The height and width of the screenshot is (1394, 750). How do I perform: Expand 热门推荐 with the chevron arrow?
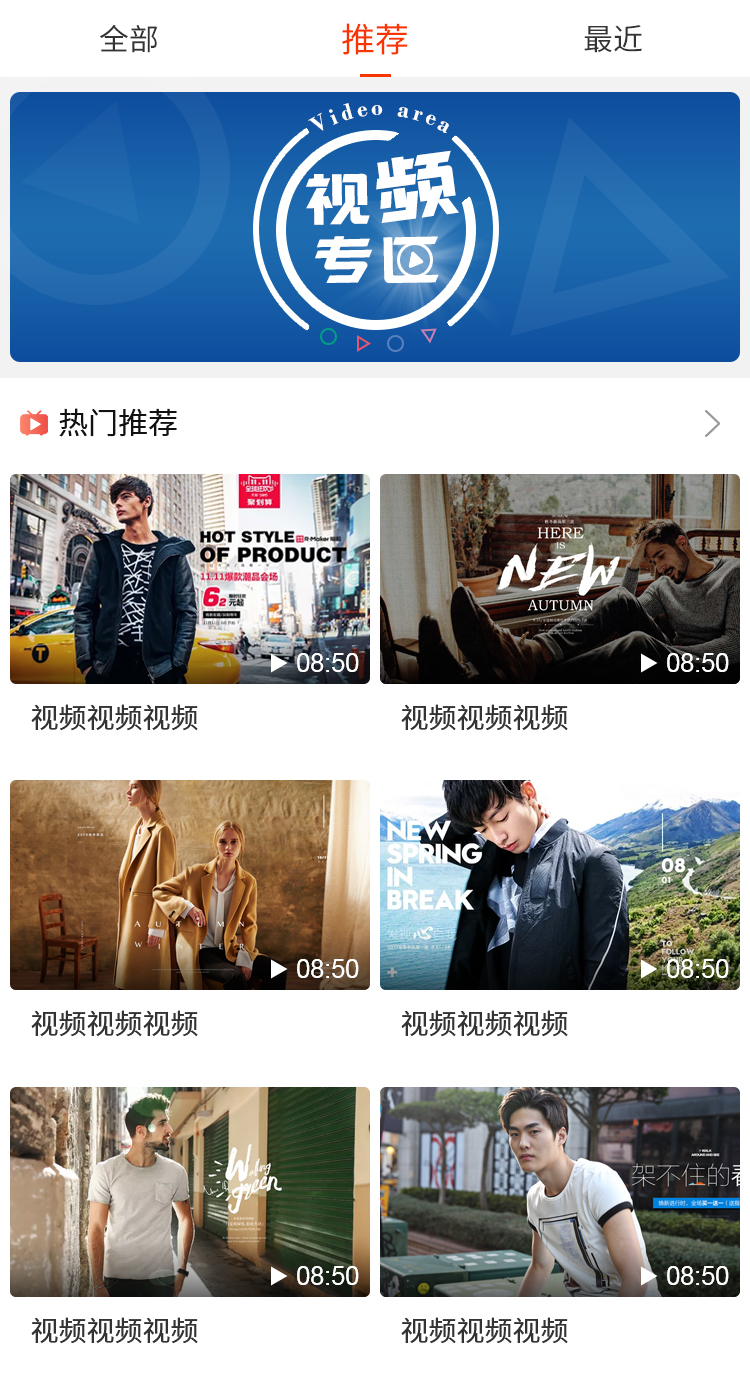point(712,424)
